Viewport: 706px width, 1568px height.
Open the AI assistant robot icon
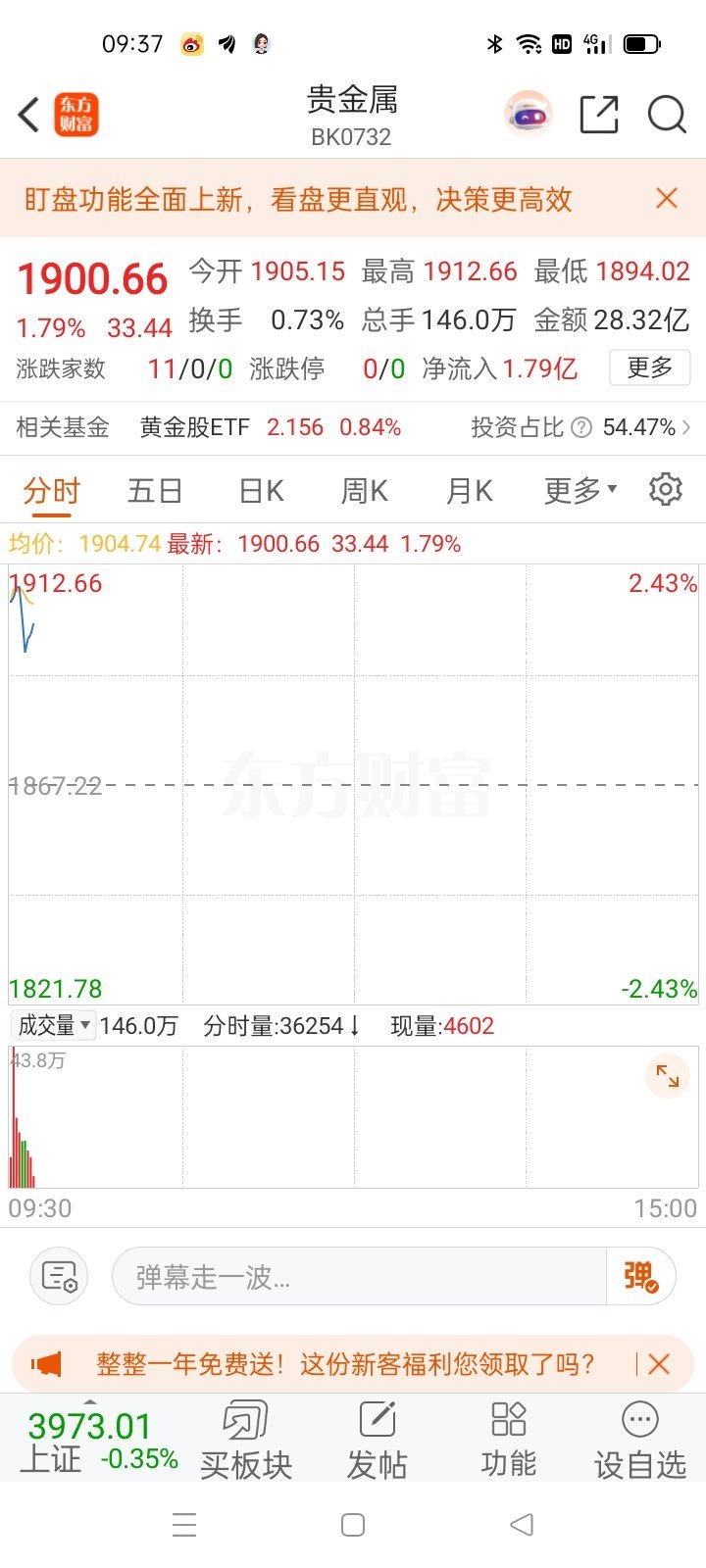528,114
